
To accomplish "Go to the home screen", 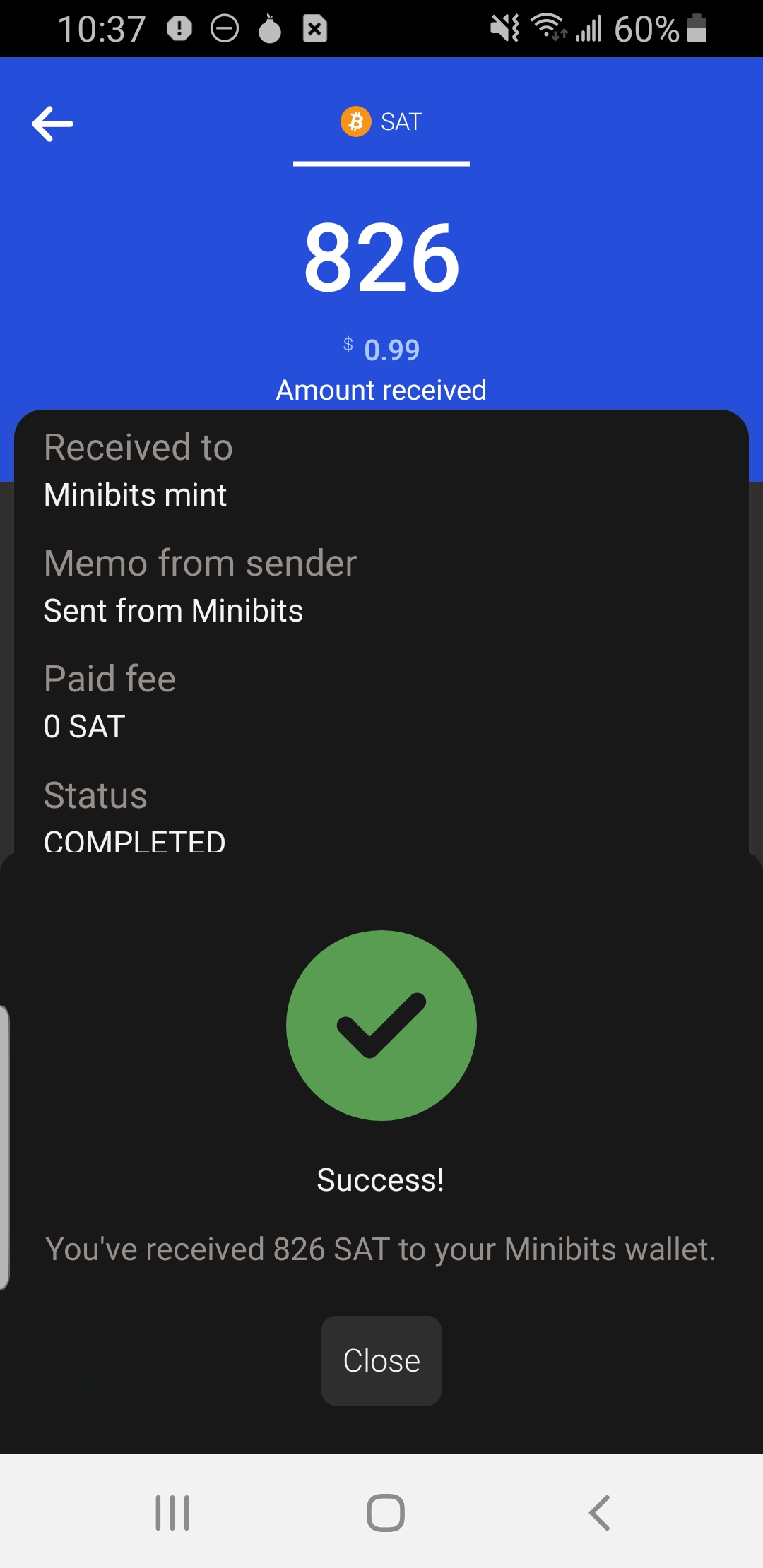I will point(385,1512).
